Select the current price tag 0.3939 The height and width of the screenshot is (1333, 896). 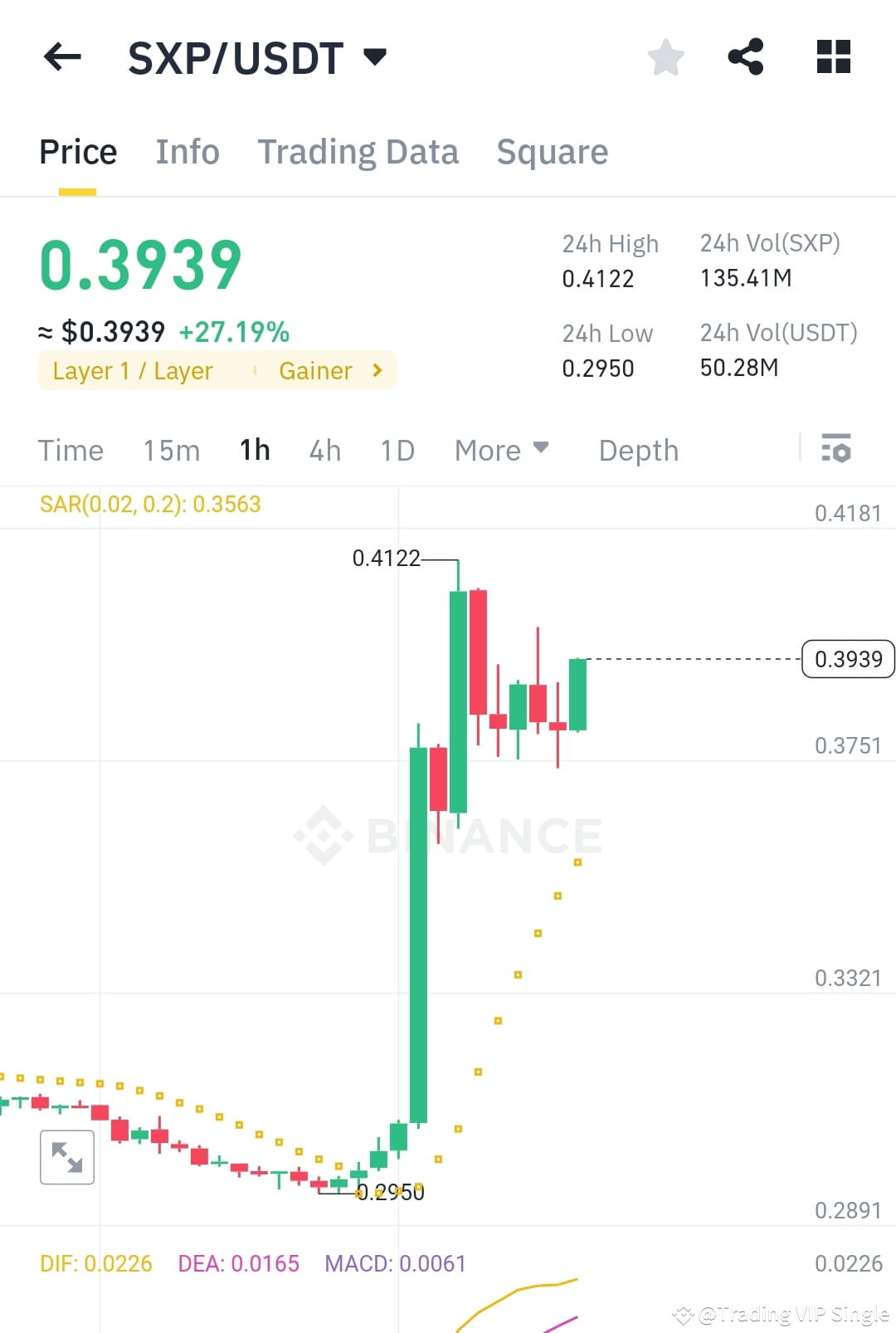[847, 659]
